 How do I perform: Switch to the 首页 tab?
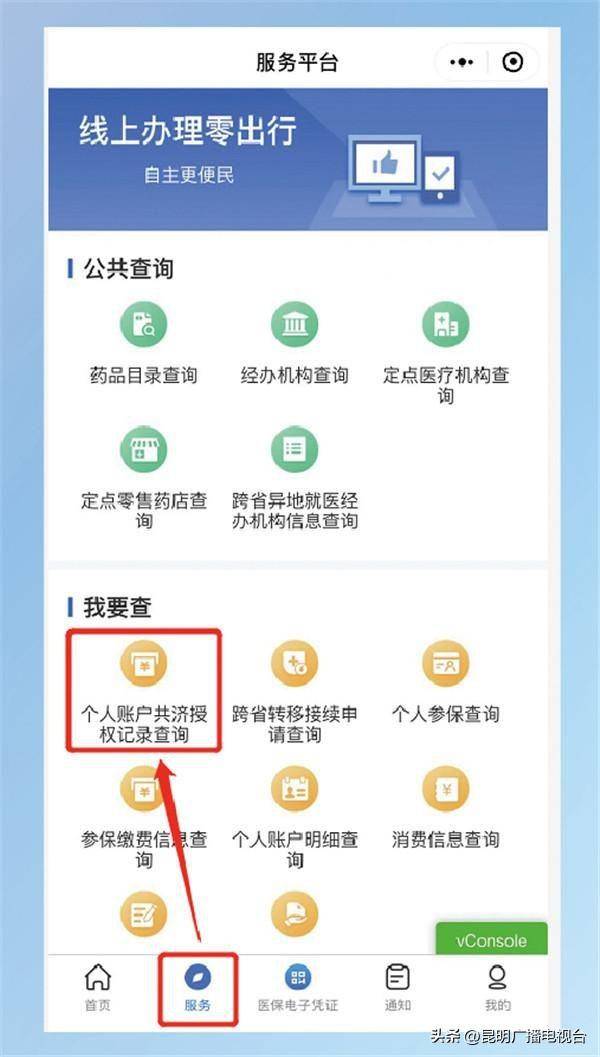pyautogui.click(x=98, y=987)
